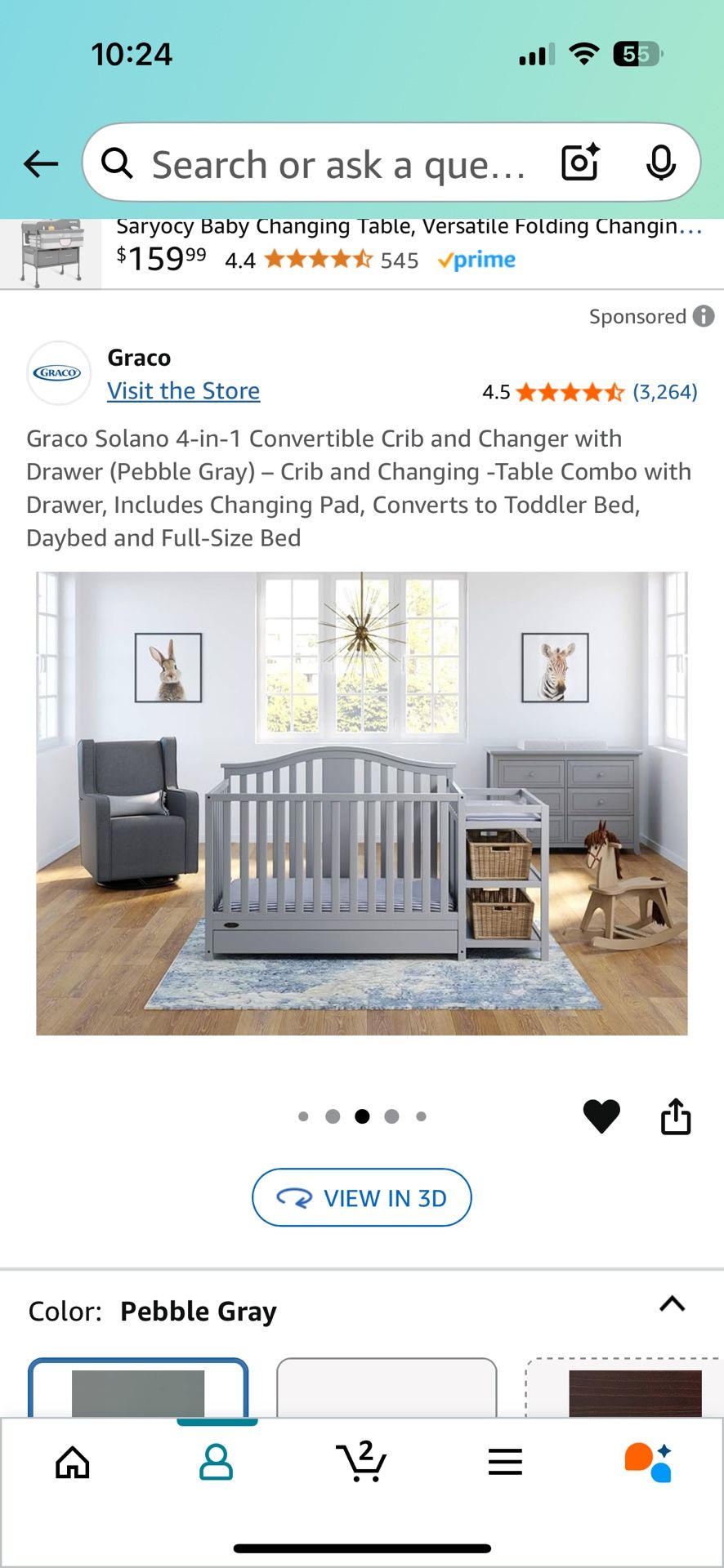The image size is (724, 1568).
Task: Open the 3,264 customer reviews
Action: coord(665,391)
